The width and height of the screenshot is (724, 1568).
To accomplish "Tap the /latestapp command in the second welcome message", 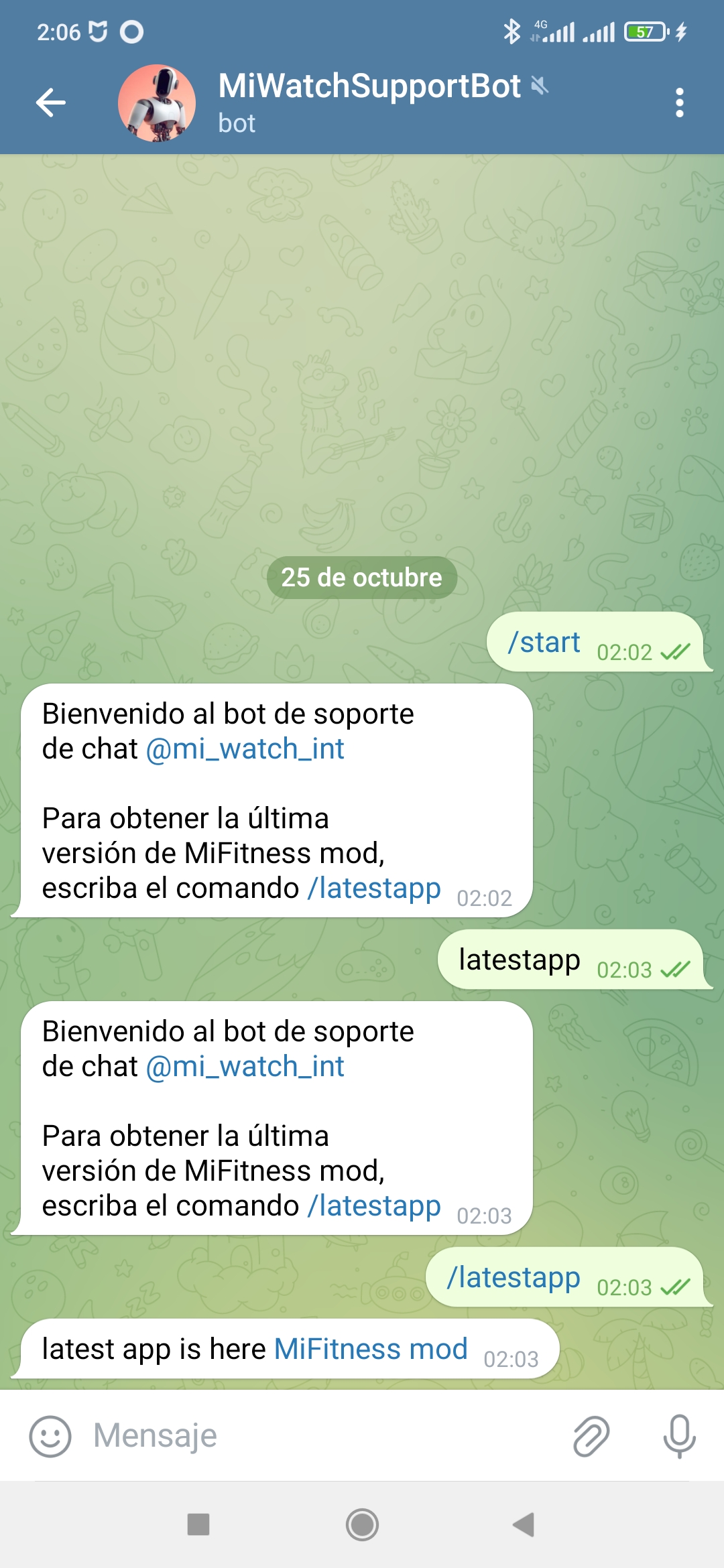I will tap(374, 1206).
